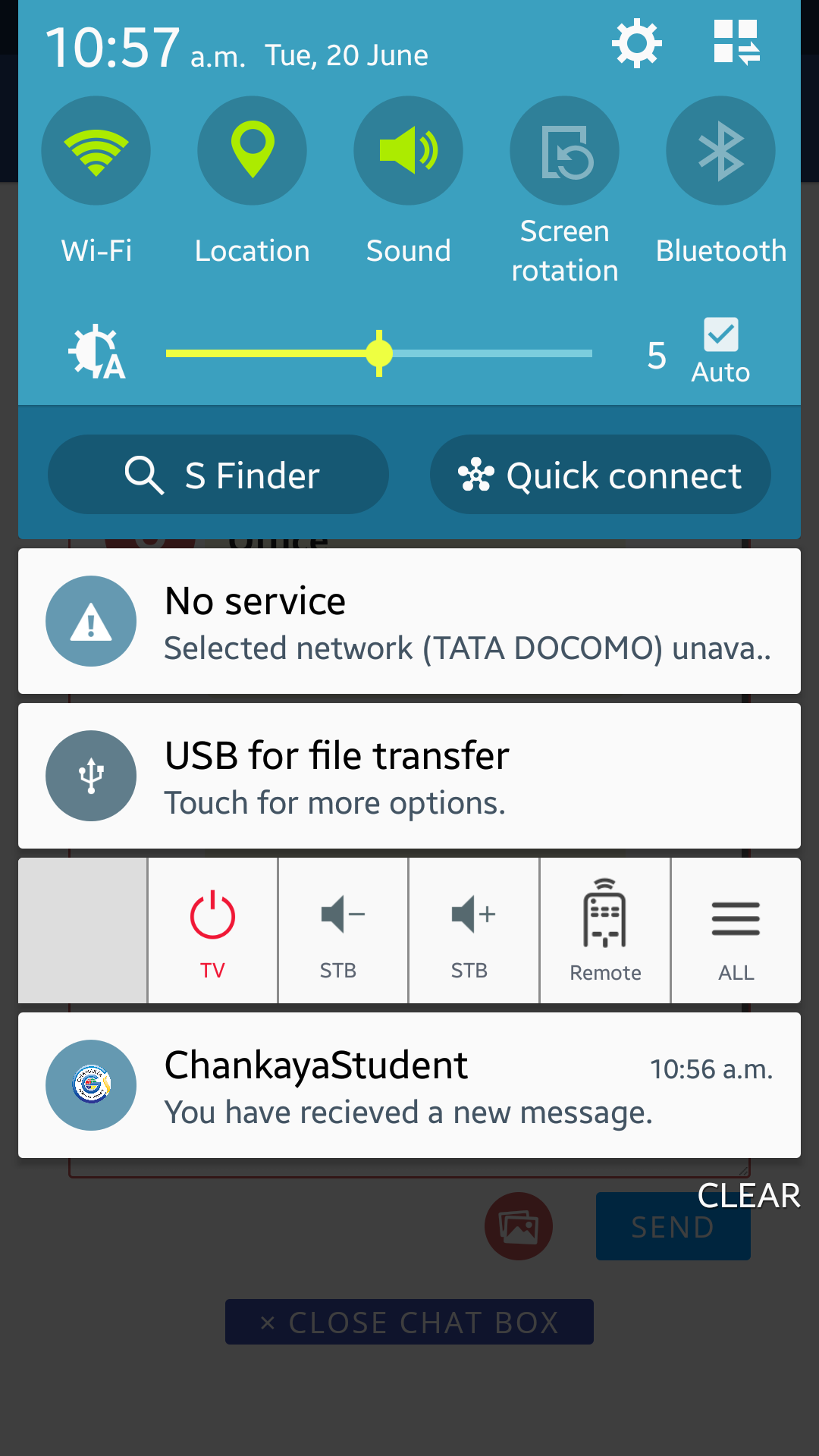Open the Remote control

(605, 930)
